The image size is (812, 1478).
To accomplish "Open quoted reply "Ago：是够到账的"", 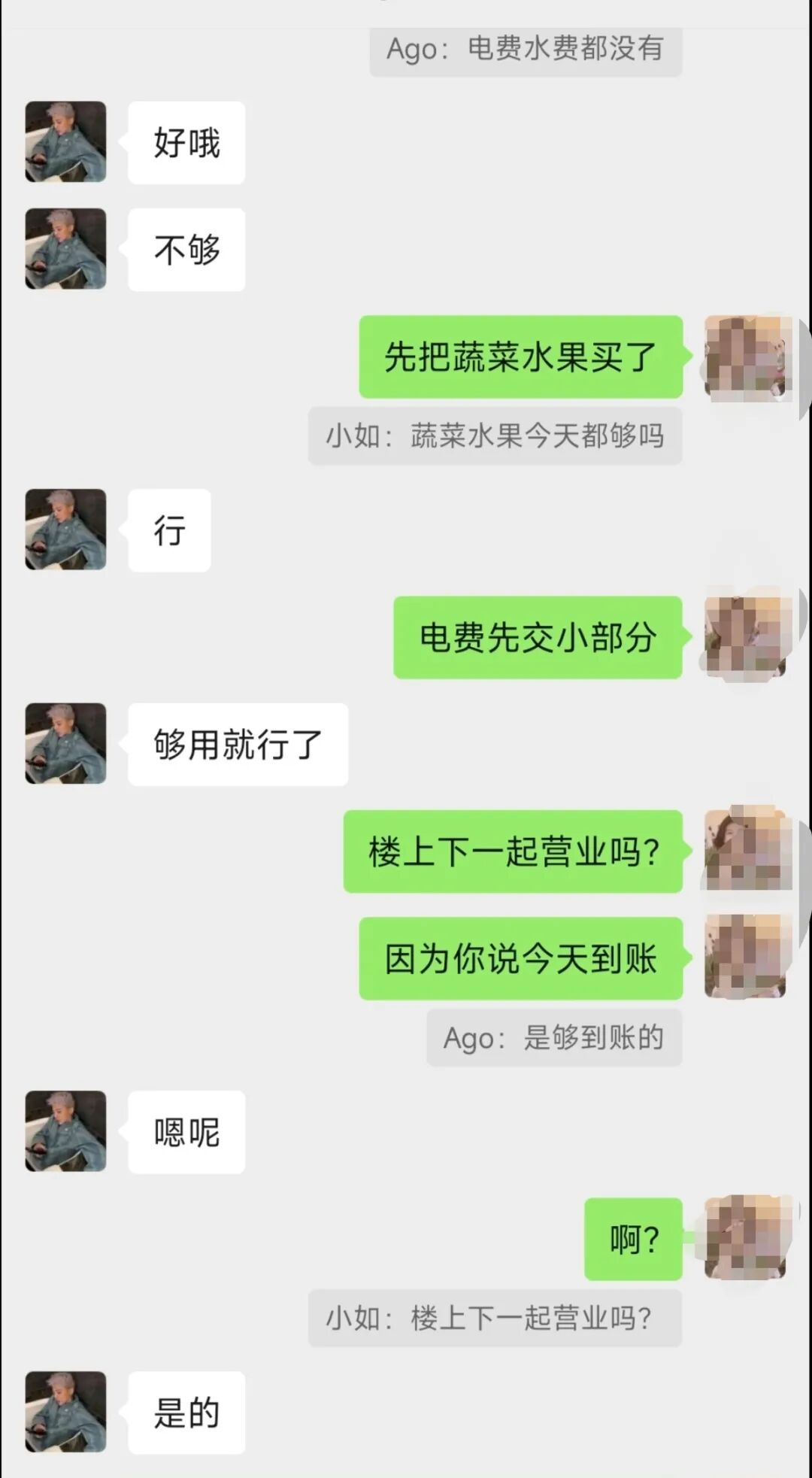I will [554, 1039].
